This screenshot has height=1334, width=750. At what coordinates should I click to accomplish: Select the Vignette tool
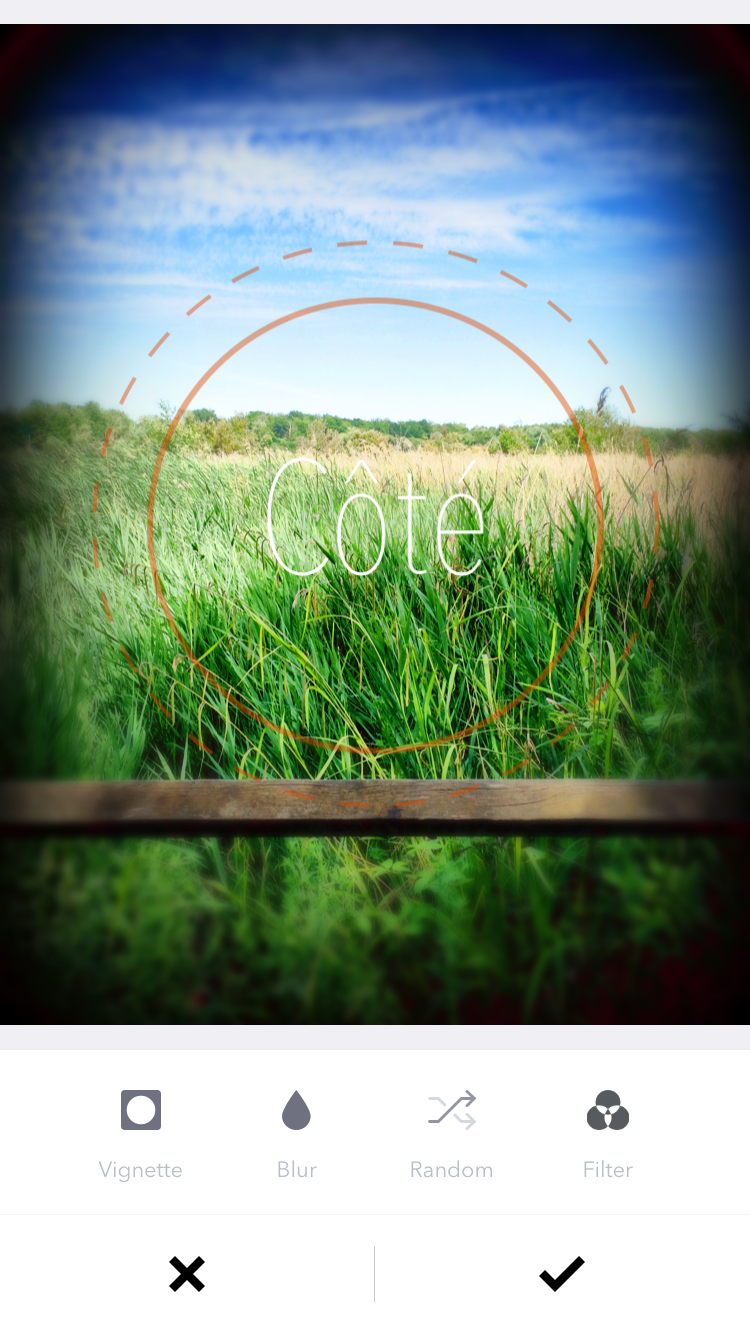coord(141,1134)
